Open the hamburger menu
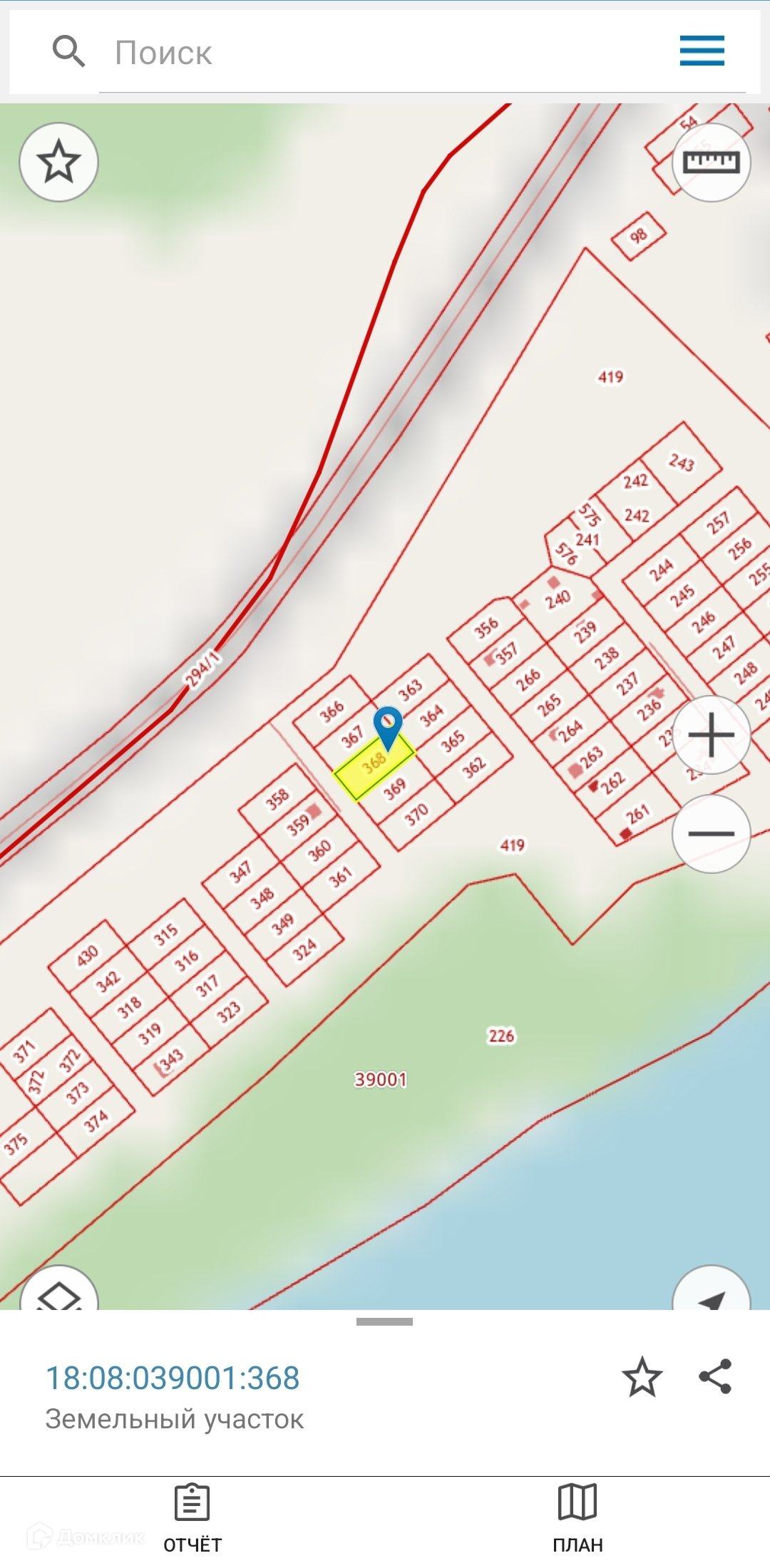Image resolution: width=770 pixels, height=1568 pixels. [x=702, y=51]
